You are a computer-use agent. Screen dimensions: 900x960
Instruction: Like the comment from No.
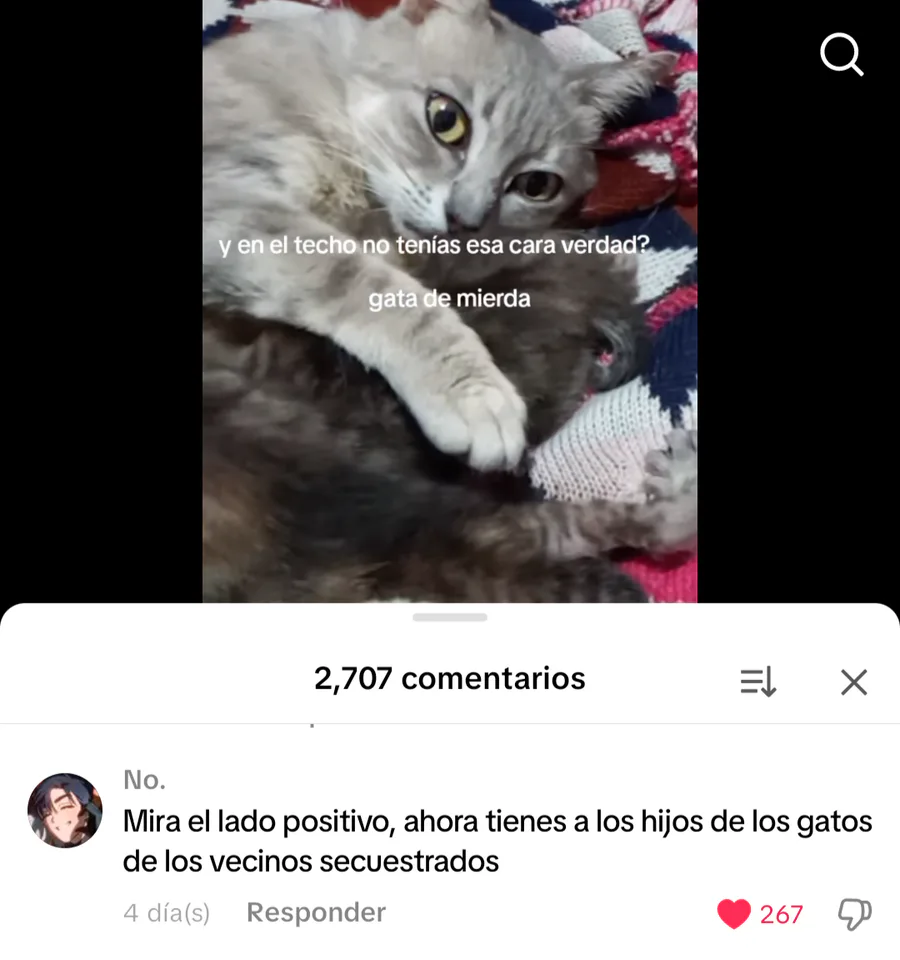(x=734, y=913)
